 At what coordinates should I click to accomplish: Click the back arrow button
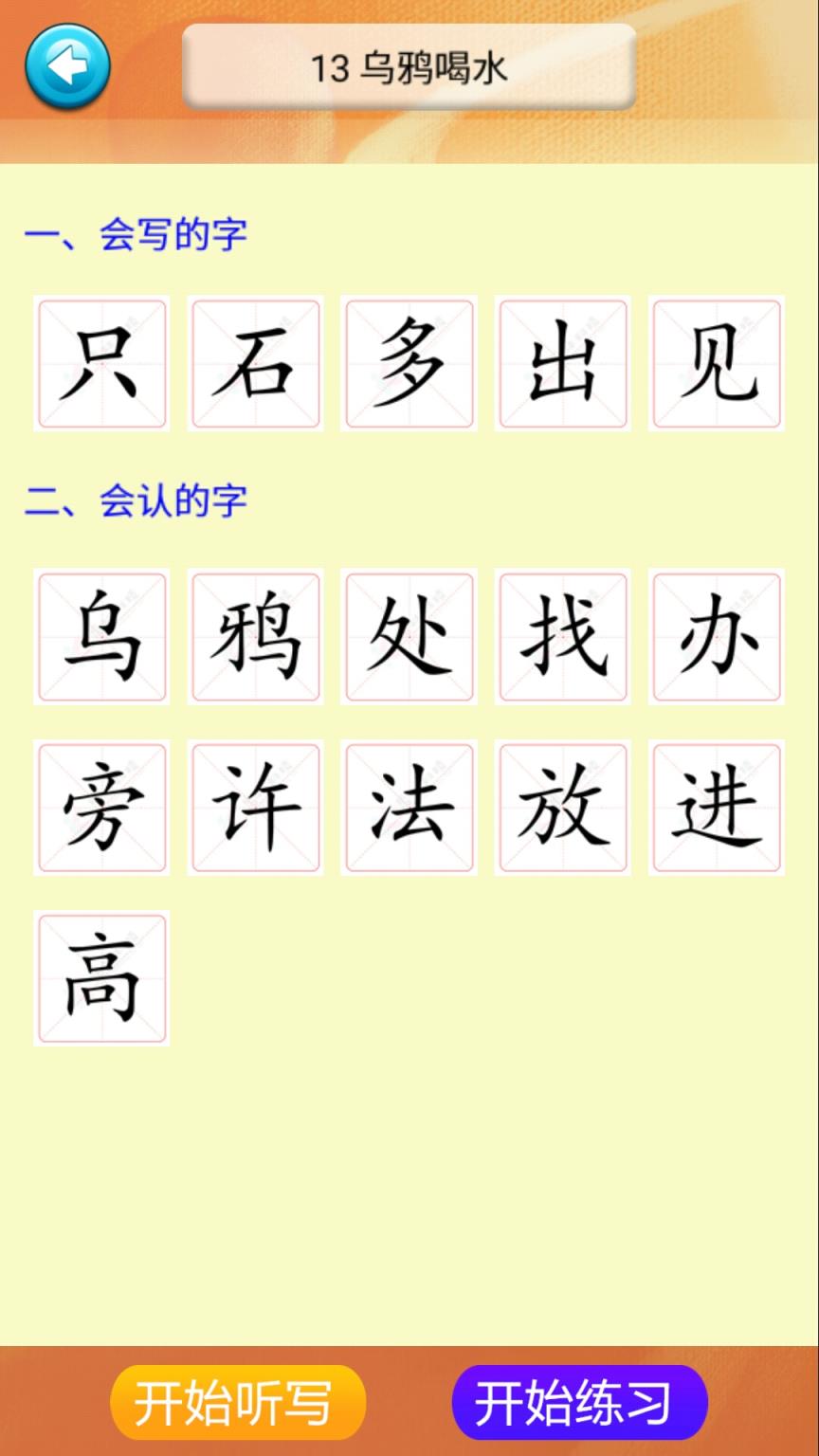point(66,66)
